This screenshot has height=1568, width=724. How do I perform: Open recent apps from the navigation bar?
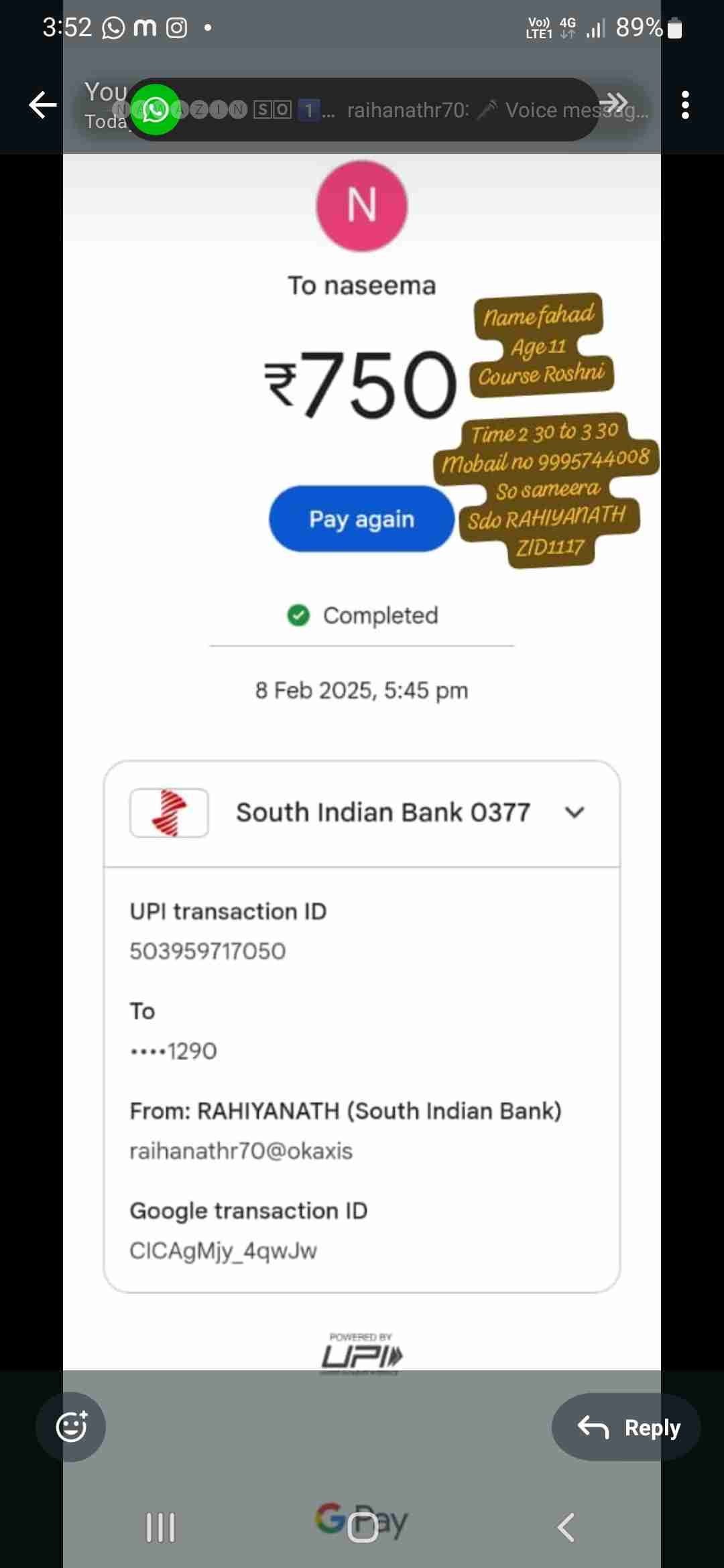click(161, 1527)
